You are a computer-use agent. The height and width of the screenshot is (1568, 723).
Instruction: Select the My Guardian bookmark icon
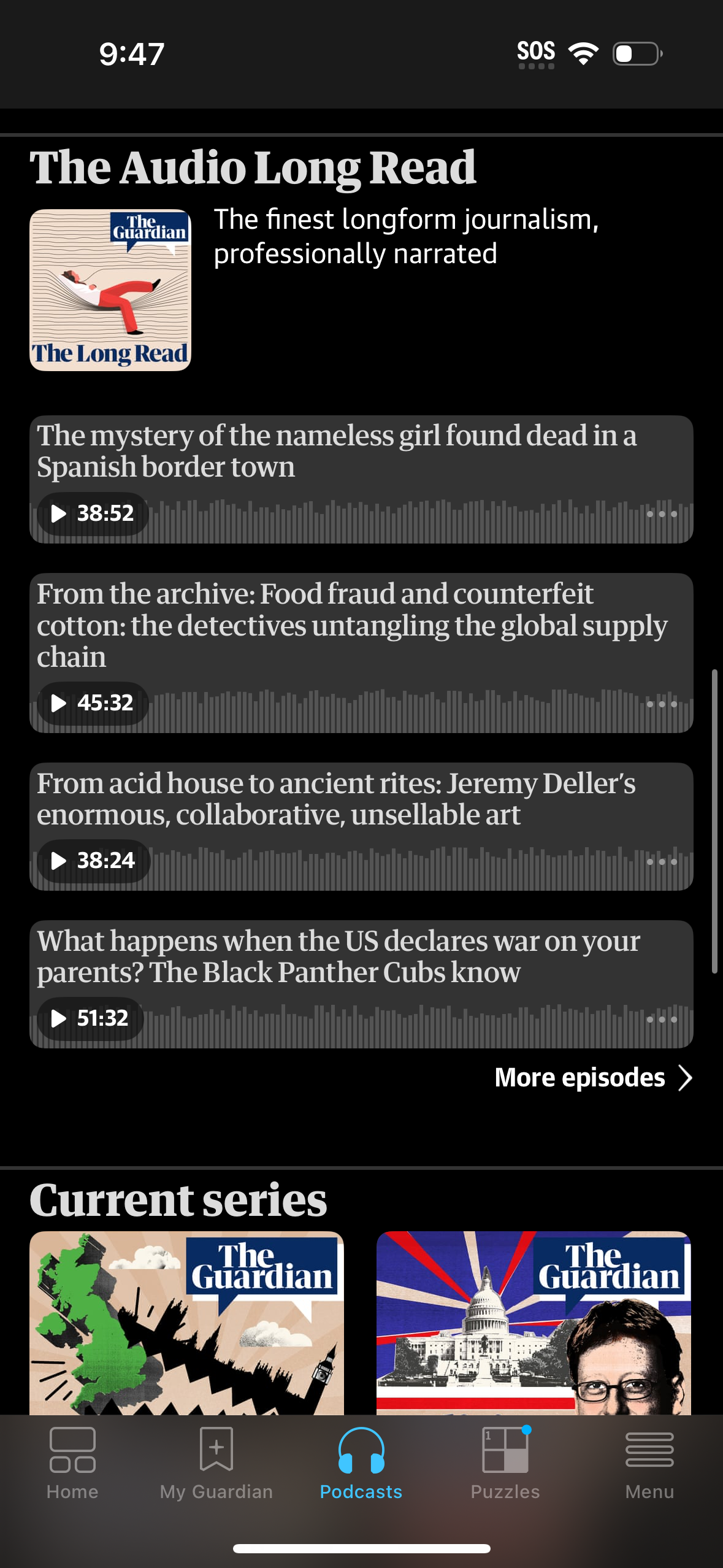click(216, 1448)
